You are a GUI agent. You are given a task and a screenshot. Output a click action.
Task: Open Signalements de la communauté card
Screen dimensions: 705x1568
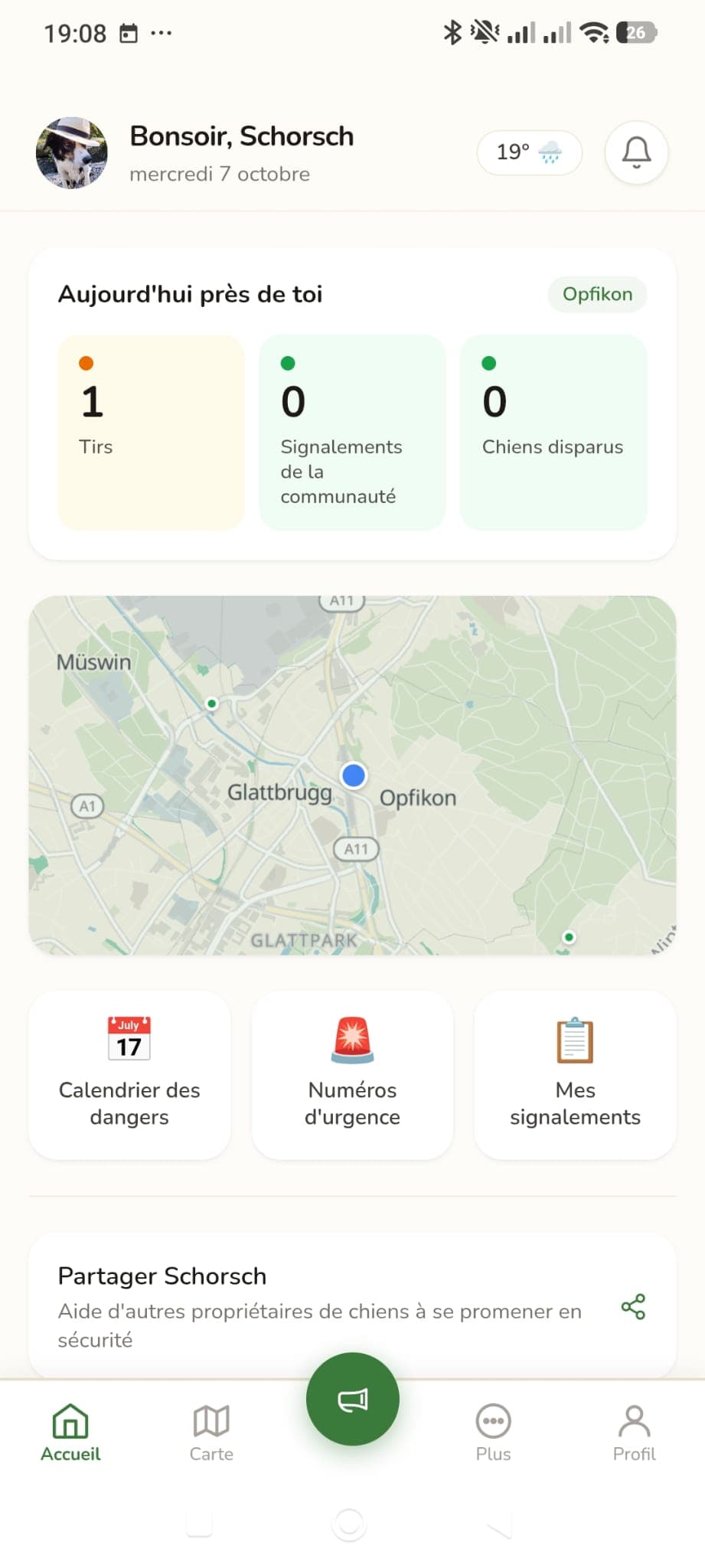(352, 433)
